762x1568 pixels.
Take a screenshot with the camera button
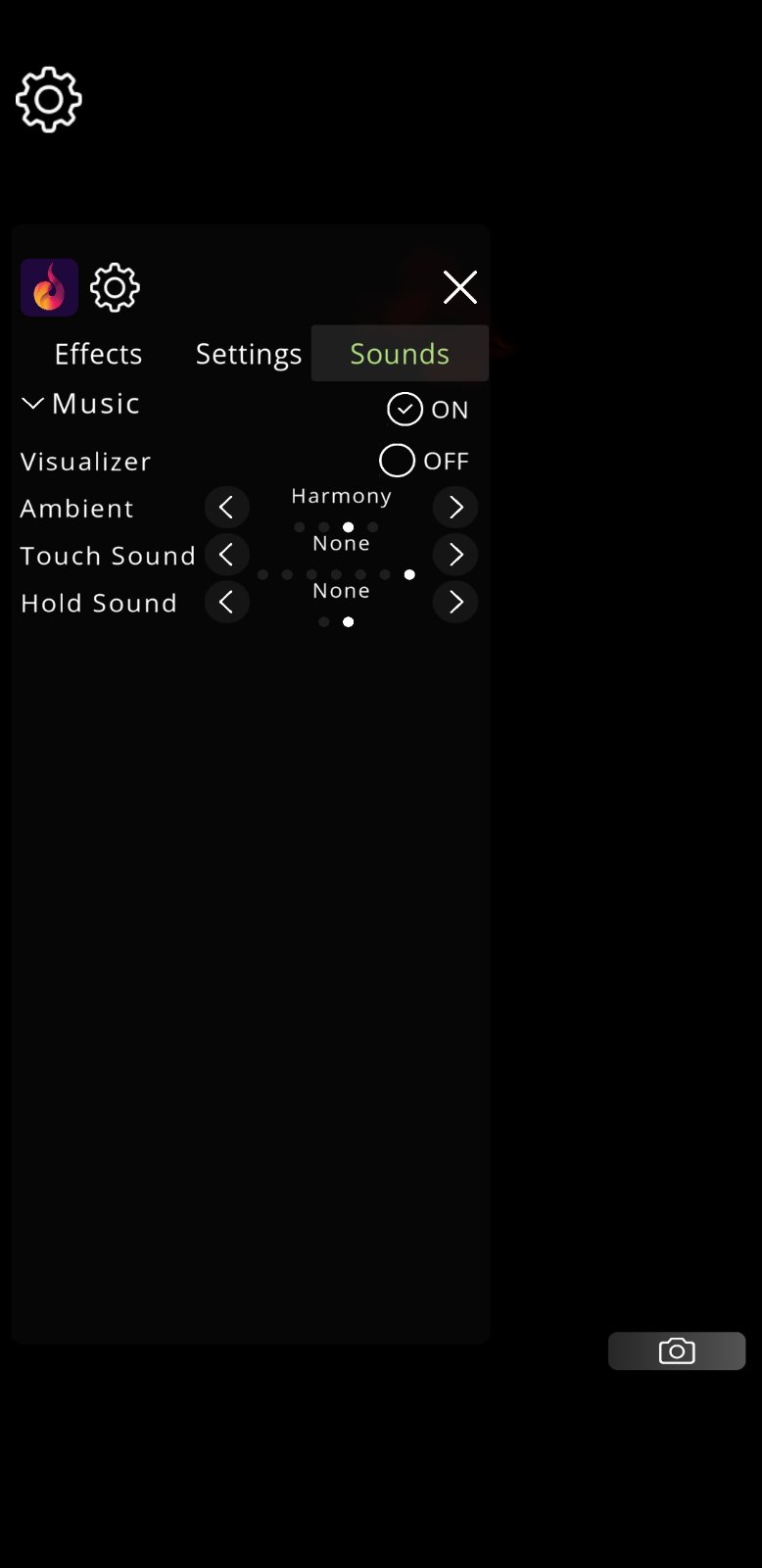coord(677,1351)
